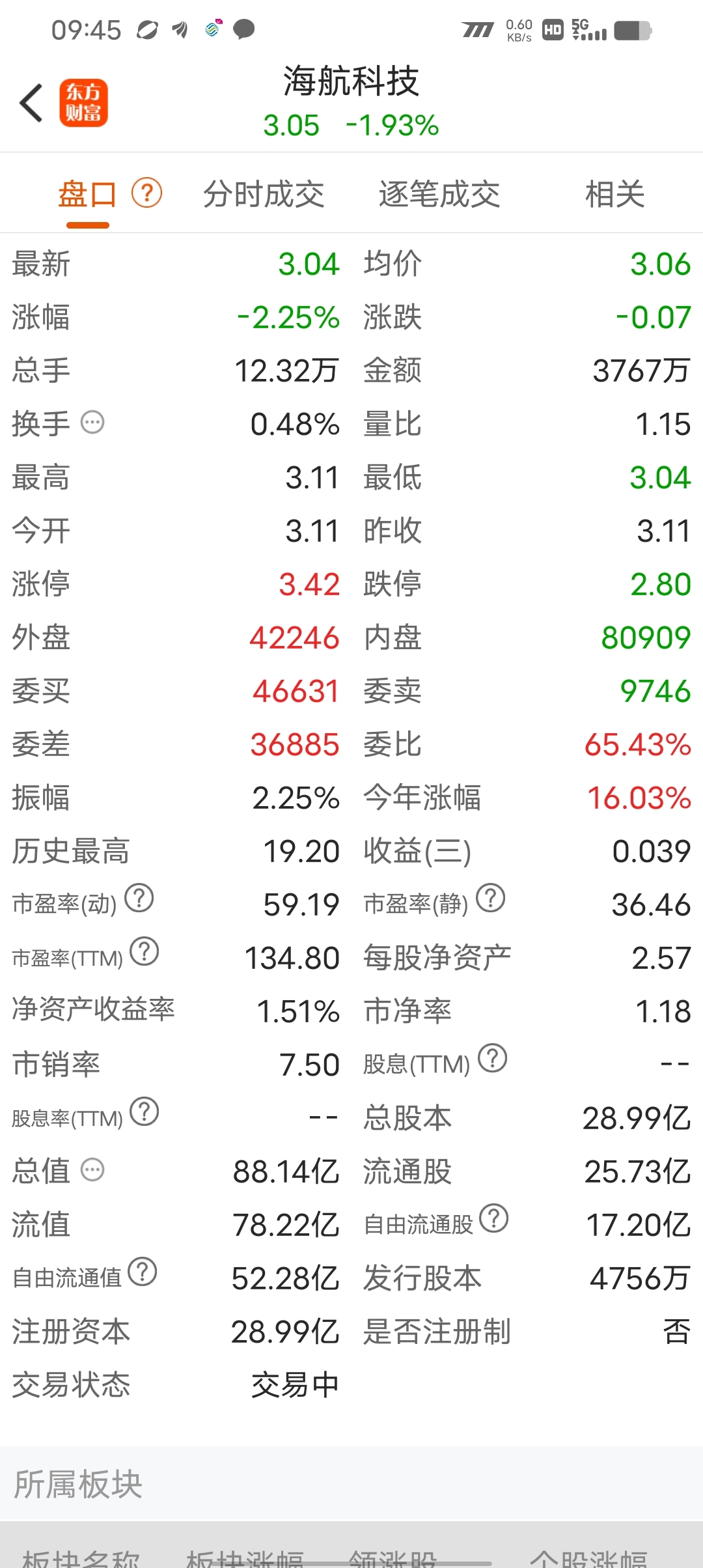Open the 相关 tab
Viewport: 703px width, 1568px height.
pyautogui.click(x=614, y=194)
